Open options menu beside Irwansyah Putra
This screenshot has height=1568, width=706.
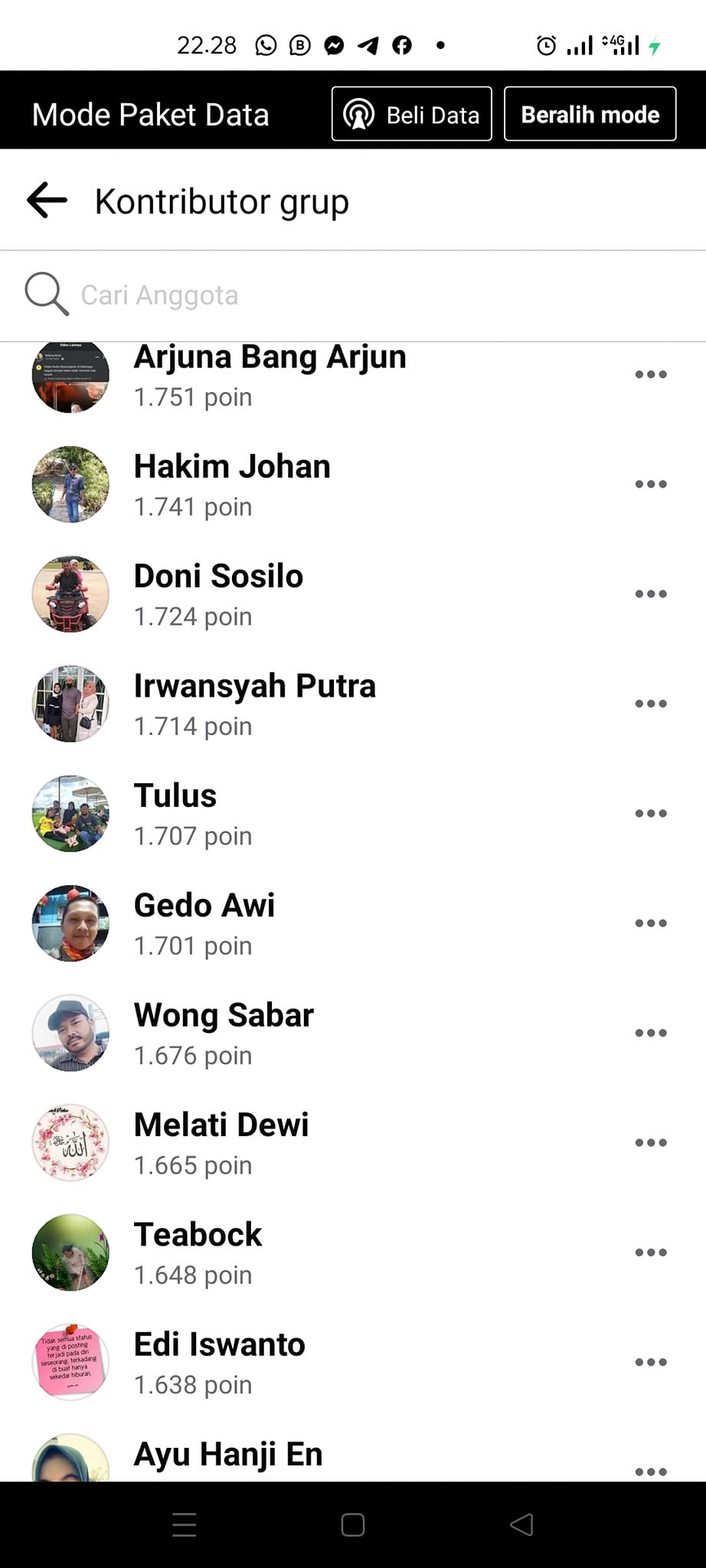click(x=650, y=704)
